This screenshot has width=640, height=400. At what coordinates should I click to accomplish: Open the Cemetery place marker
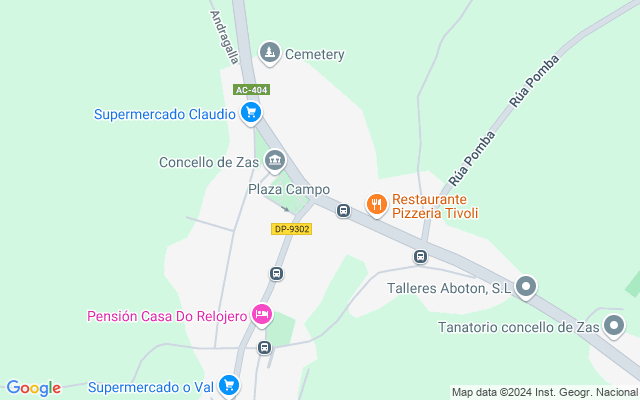tap(269, 53)
